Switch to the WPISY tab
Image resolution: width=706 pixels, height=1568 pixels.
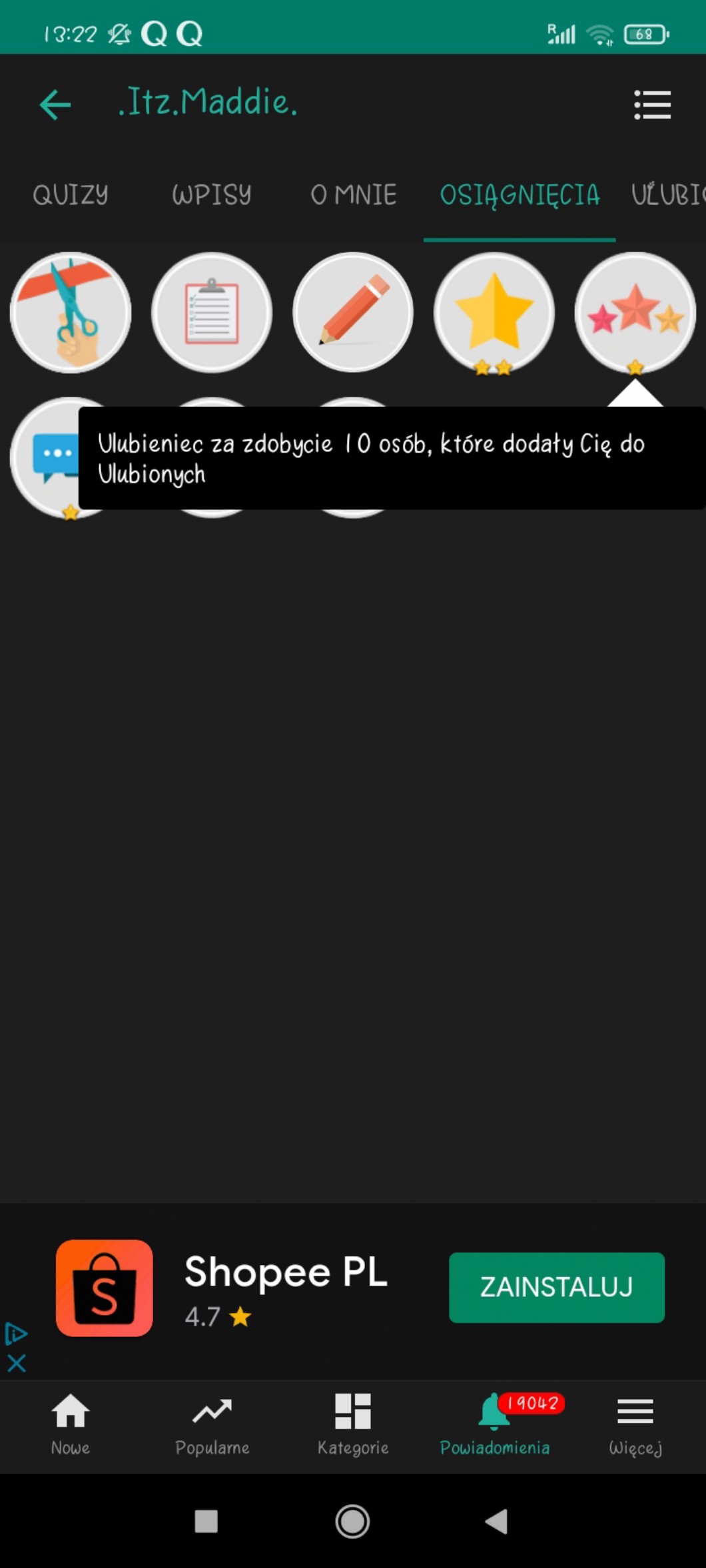tap(212, 195)
